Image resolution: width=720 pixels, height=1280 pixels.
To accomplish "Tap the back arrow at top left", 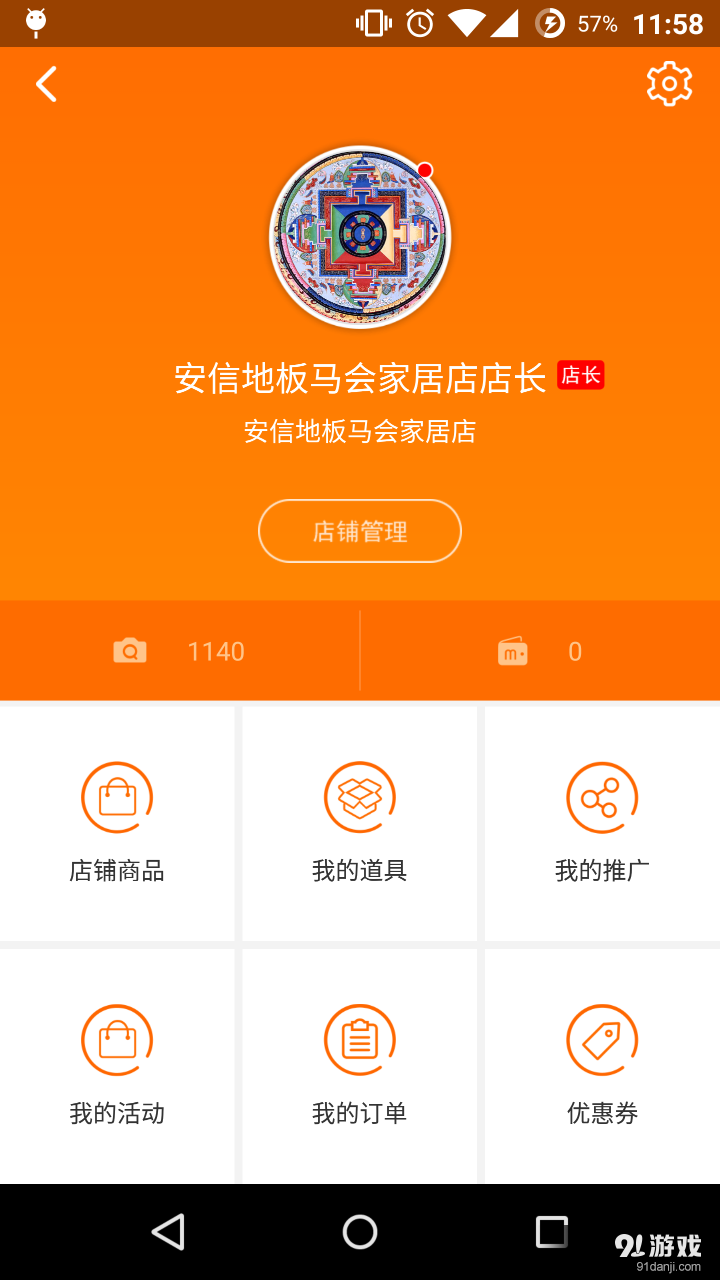I will coord(46,84).
